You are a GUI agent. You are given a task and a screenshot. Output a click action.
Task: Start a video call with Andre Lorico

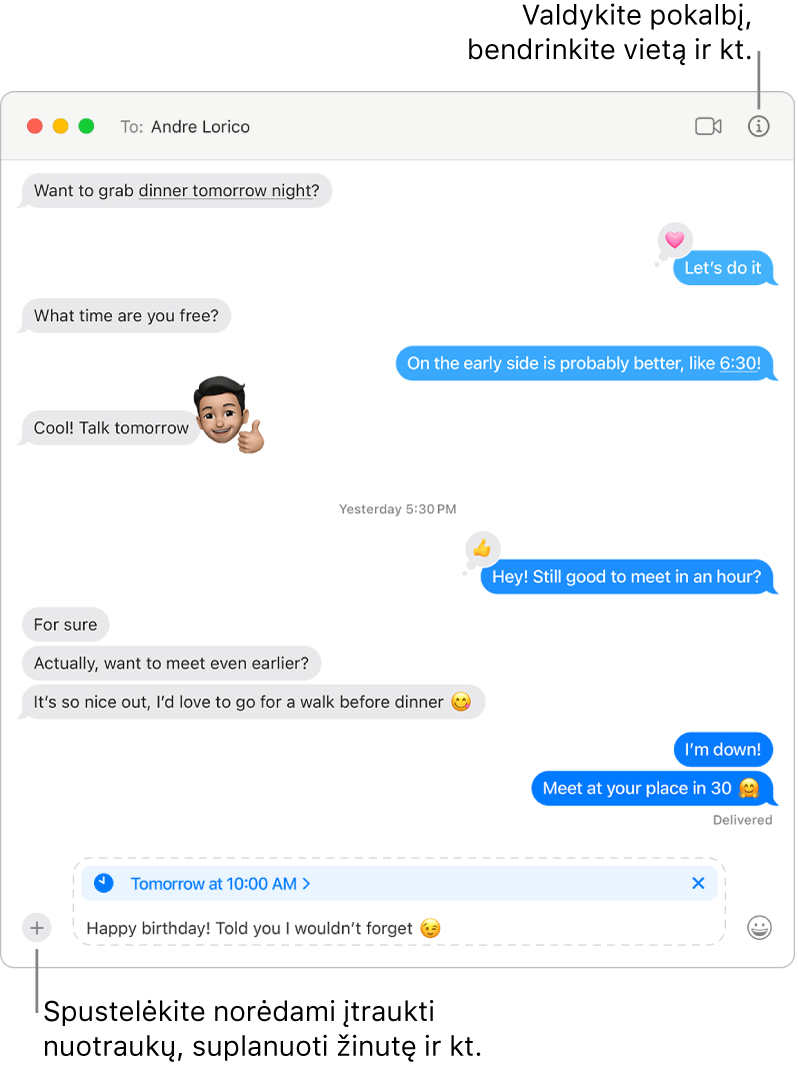(708, 127)
